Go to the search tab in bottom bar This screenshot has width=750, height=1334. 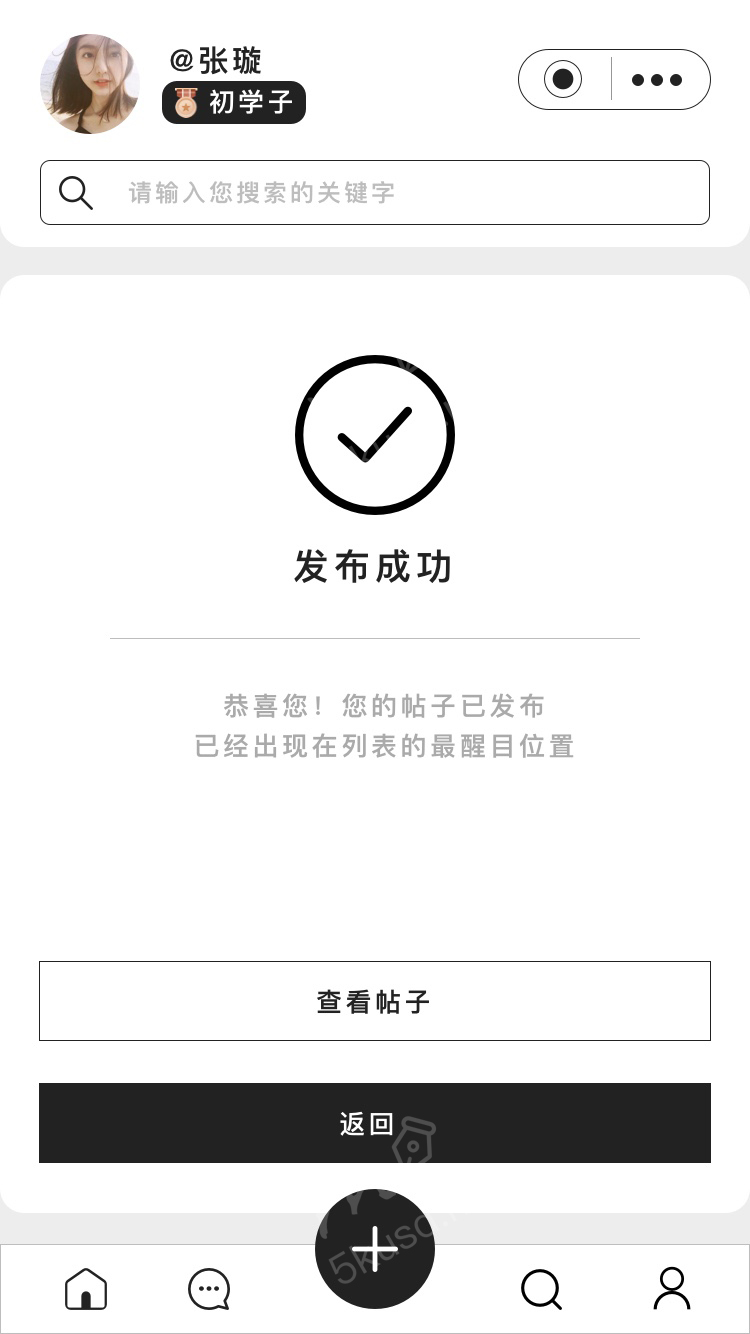(541, 1289)
